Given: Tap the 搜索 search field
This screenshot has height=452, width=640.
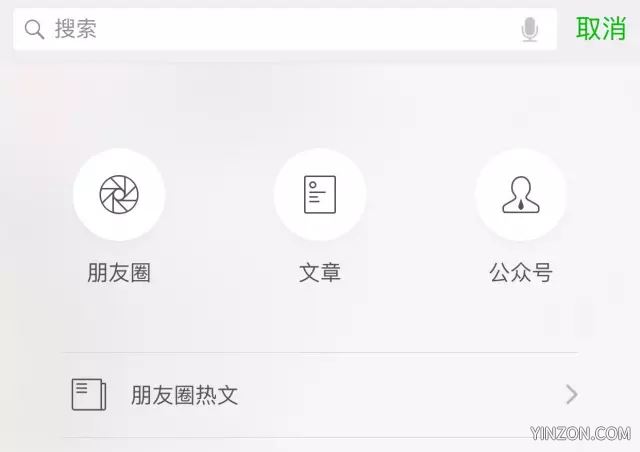Looking at the screenshot, I should click(x=270, y=29).
